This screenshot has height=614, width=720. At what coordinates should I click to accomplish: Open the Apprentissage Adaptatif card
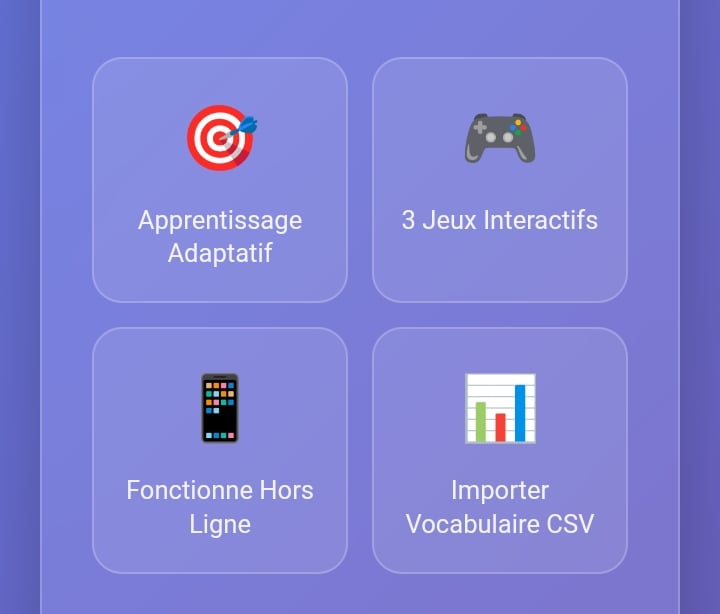tap(220, 180)
